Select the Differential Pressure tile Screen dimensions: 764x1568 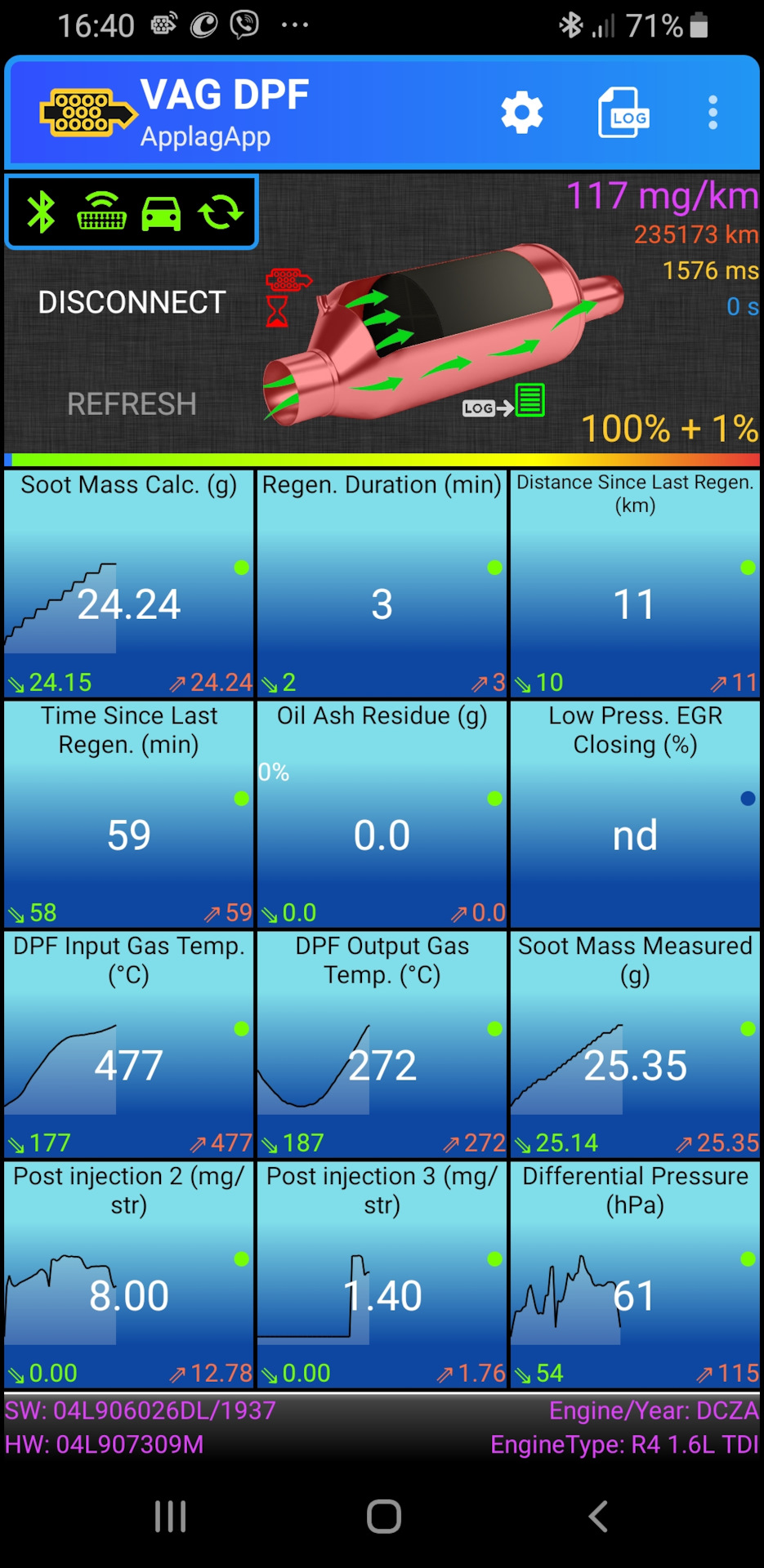pyautogui.click(x=635, y=1275)
